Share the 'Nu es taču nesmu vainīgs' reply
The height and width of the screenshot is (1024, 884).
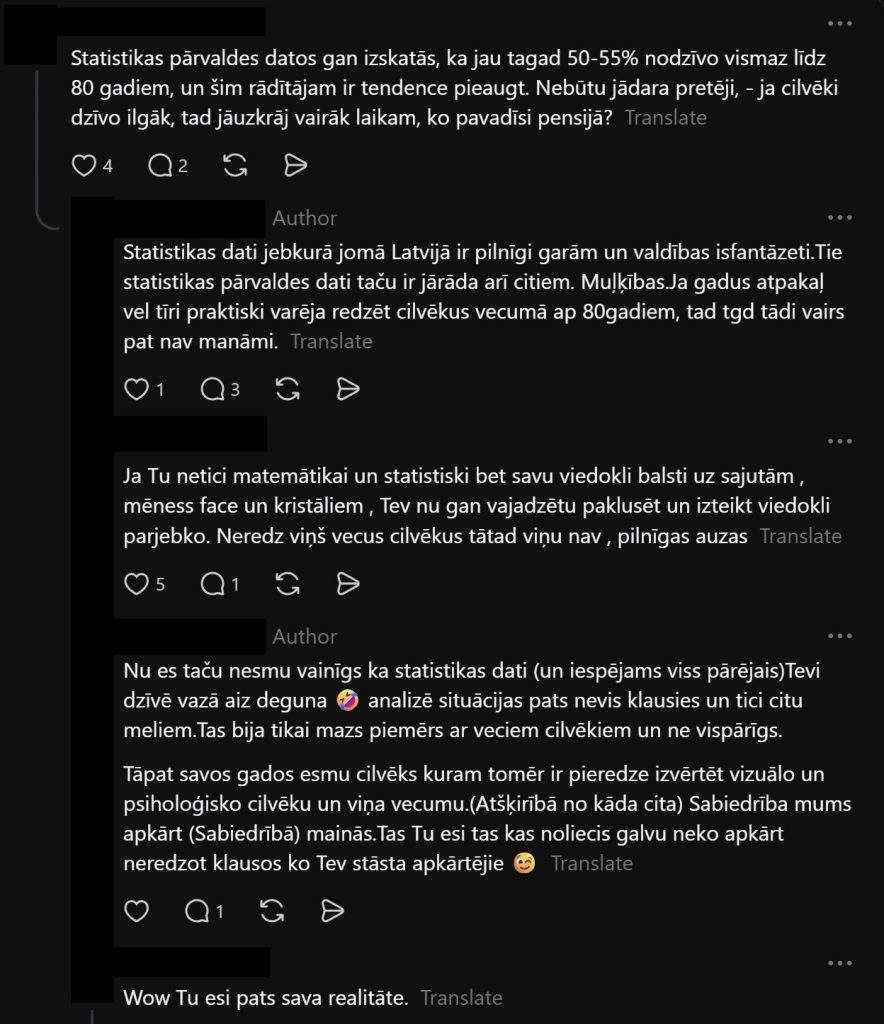[x=332, y=911]
